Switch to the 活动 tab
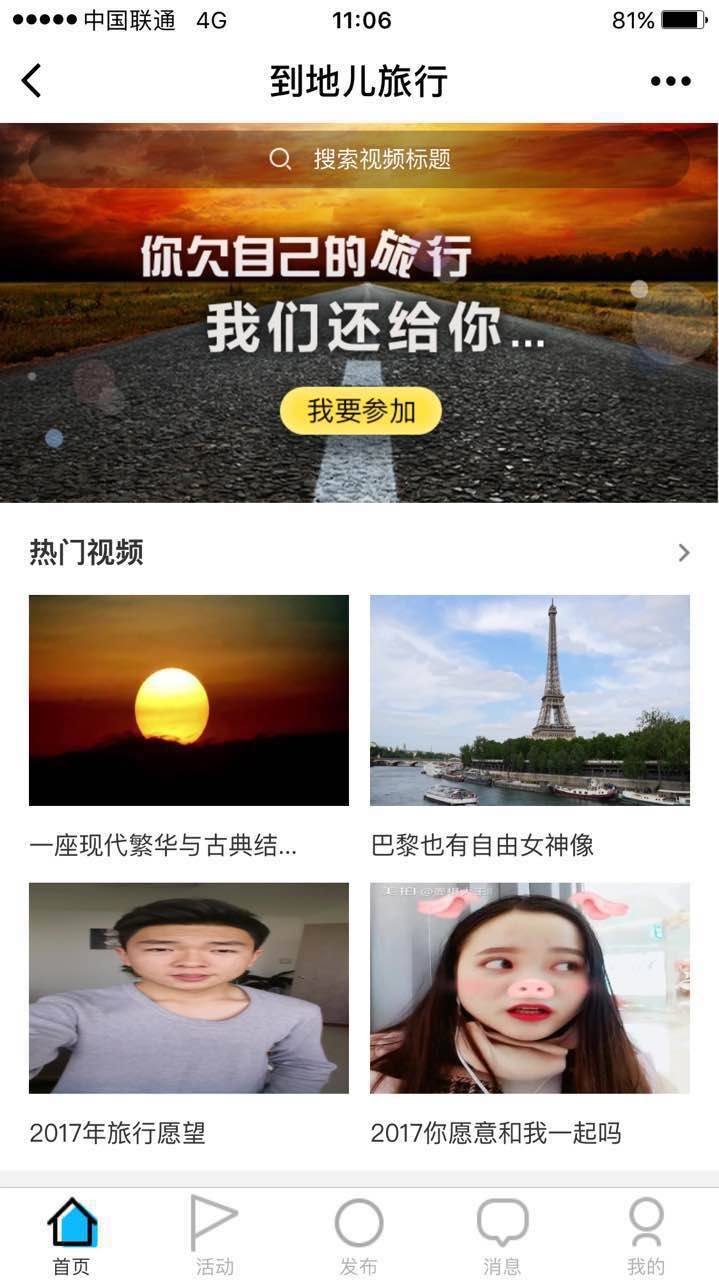Screen dimensions: 719x1280 pos(215,1235)
